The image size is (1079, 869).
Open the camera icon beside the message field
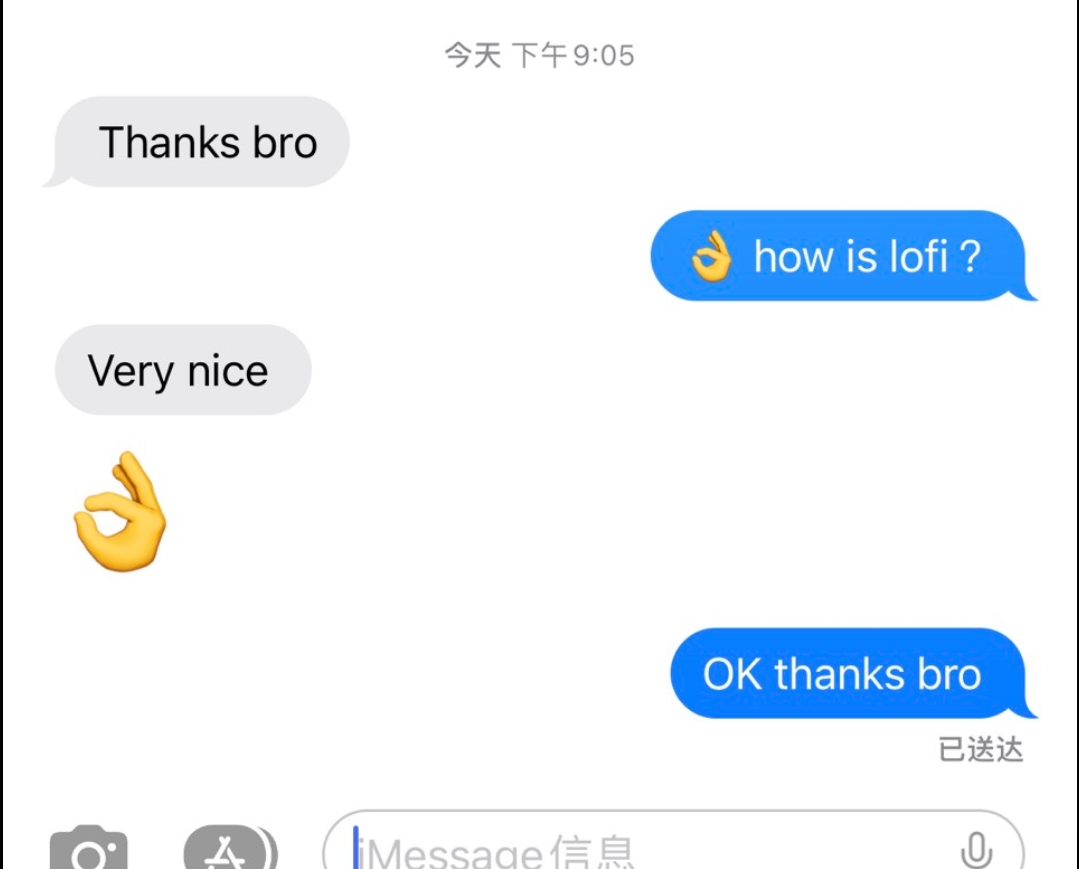coord(89,848)
